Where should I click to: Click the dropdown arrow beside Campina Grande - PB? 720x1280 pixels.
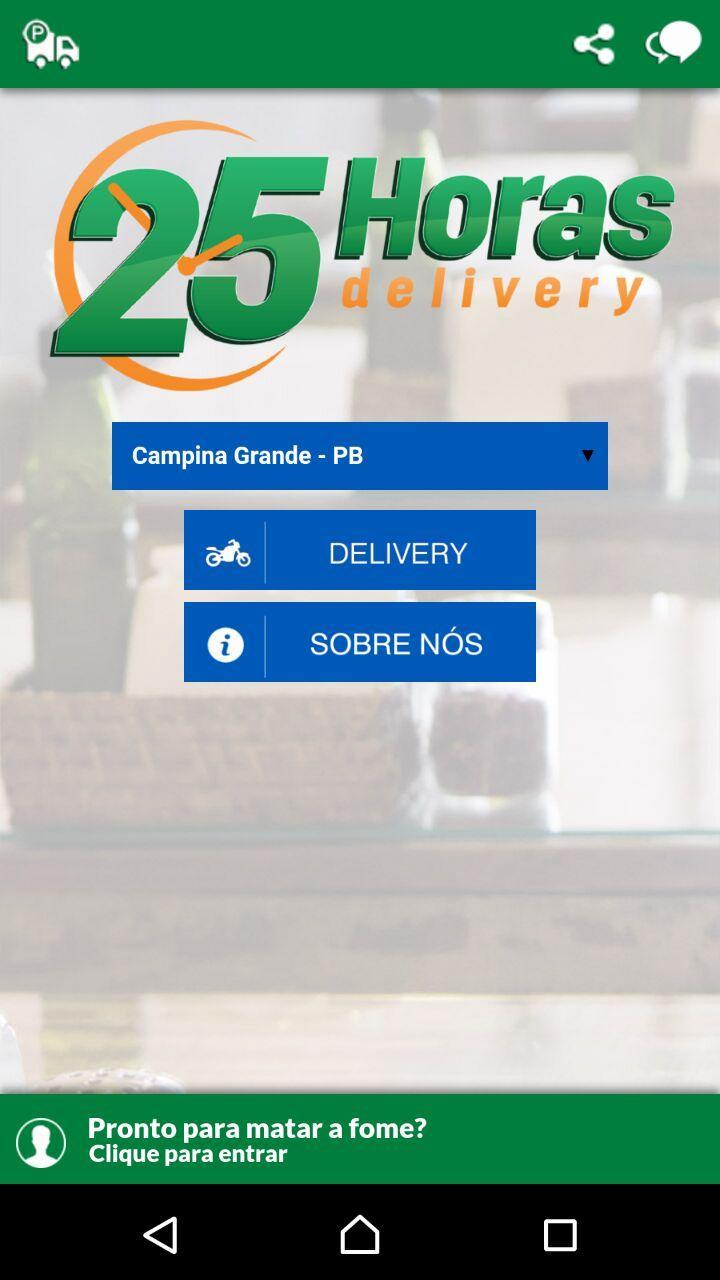[x=588, y=456]
